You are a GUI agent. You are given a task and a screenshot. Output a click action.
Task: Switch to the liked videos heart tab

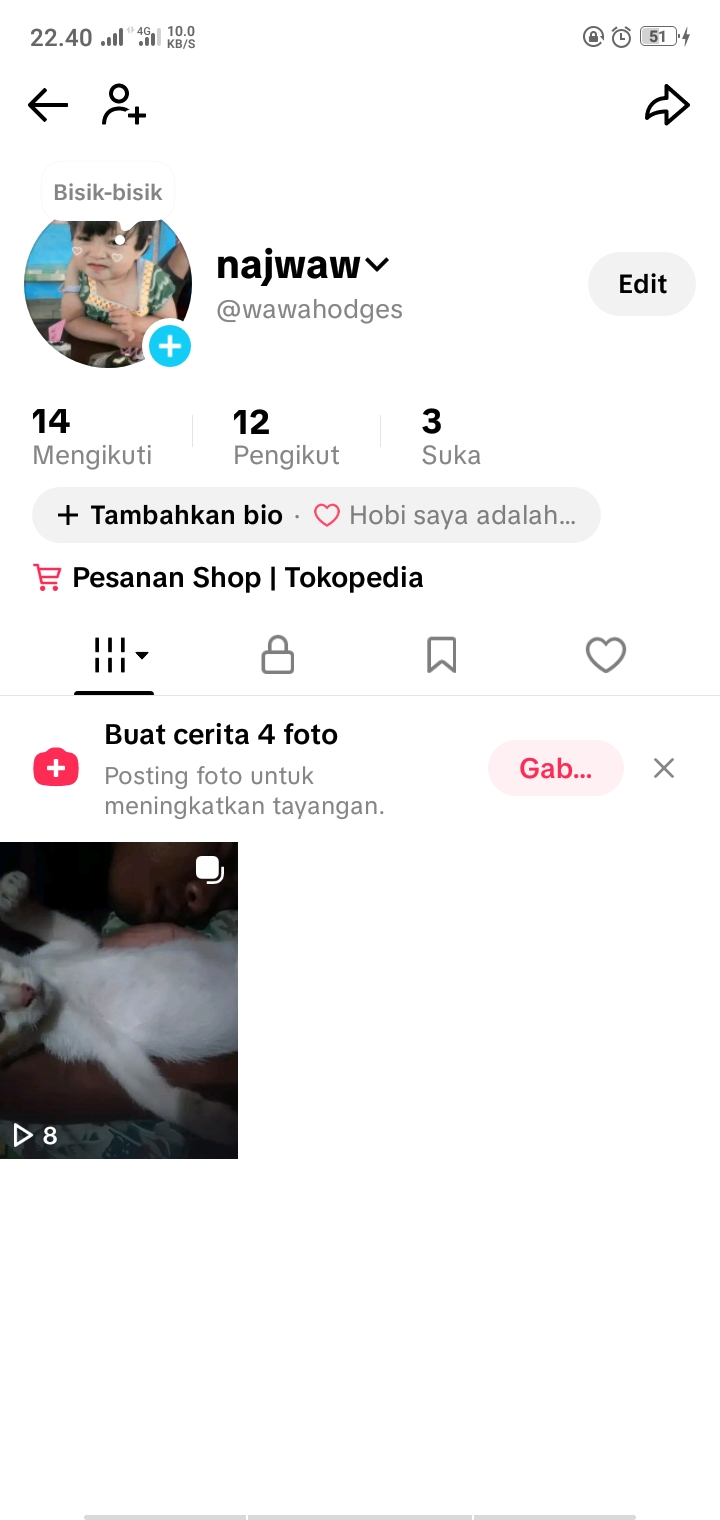click(x=605, y=656)
